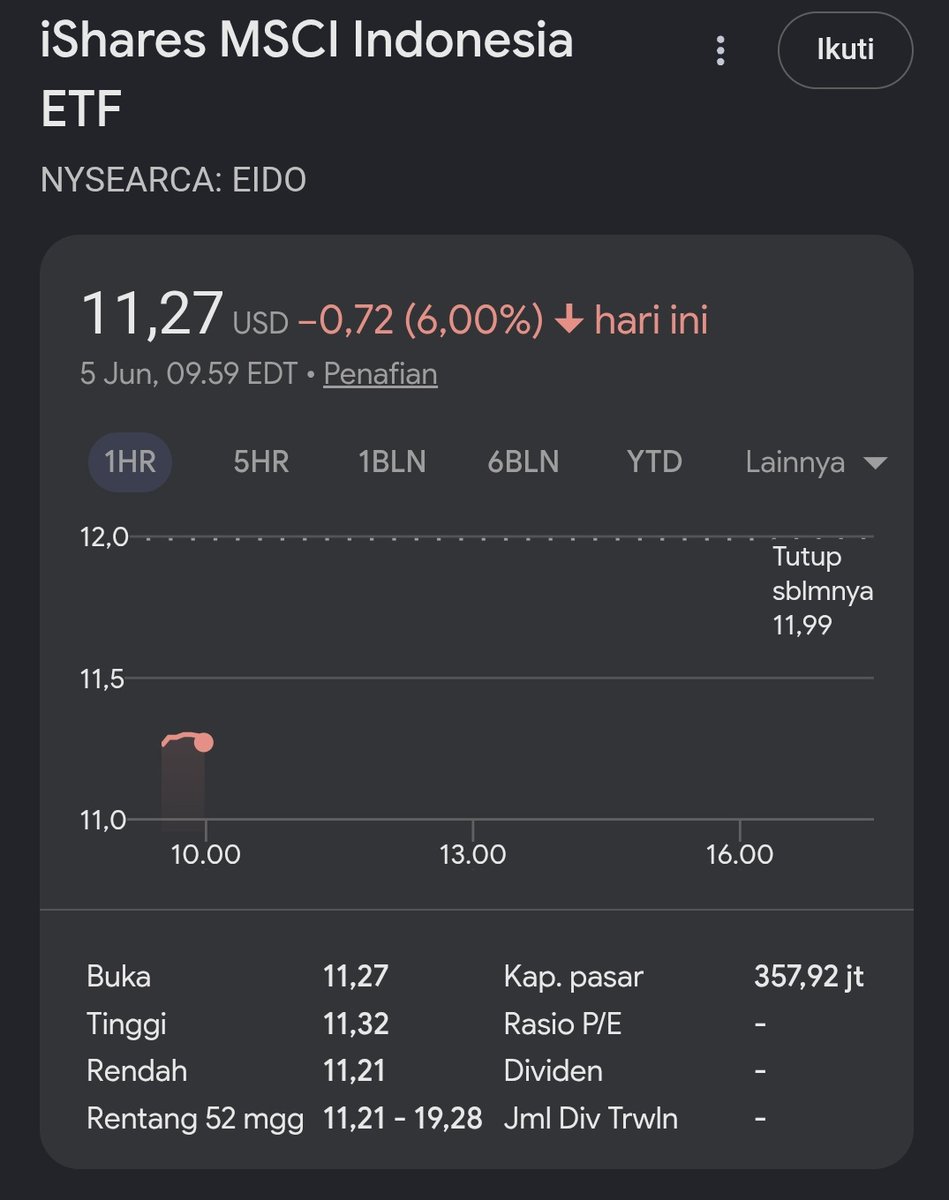Show the 6BLN chart range
The image size is (949, 1200).
[523, 462]
